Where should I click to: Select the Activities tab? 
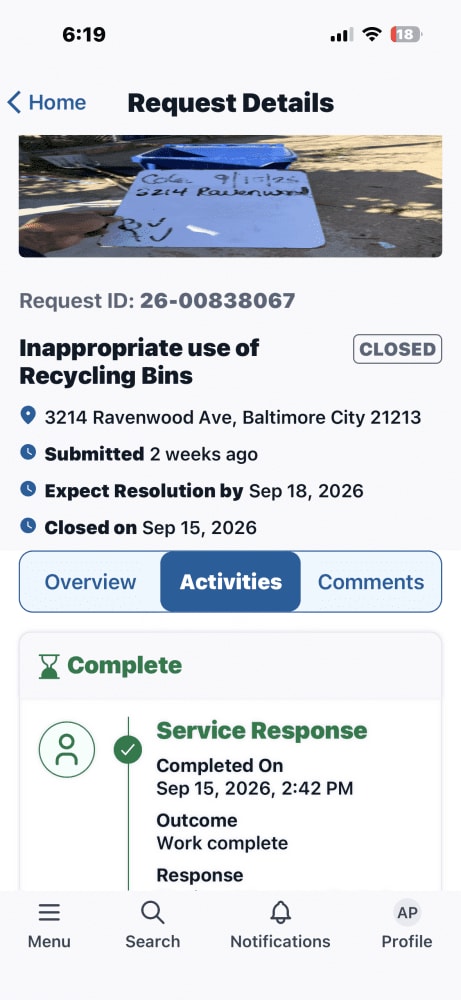[x=230, y=582]
